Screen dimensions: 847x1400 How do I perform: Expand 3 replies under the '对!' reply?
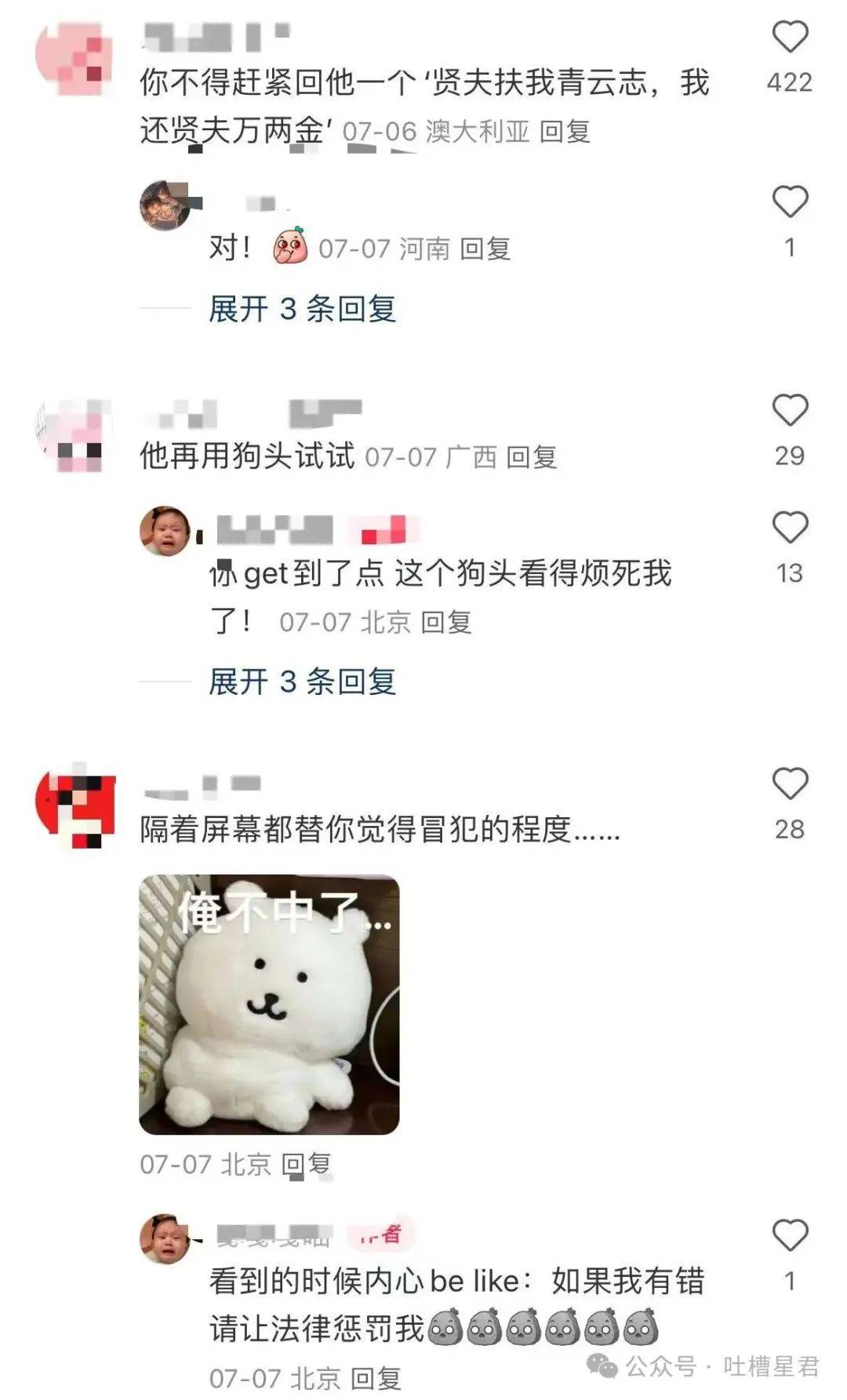302,309
